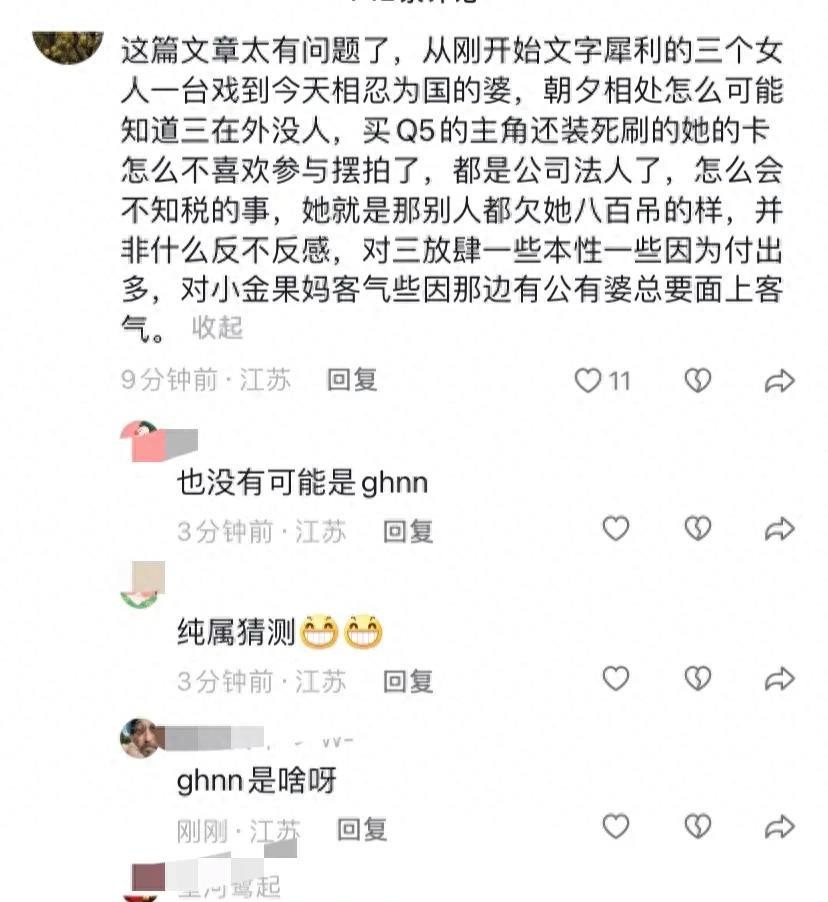Reply to the comment ghnn是啥呀
This screenshot has height=902, width=828.
(x=361, y=829)
